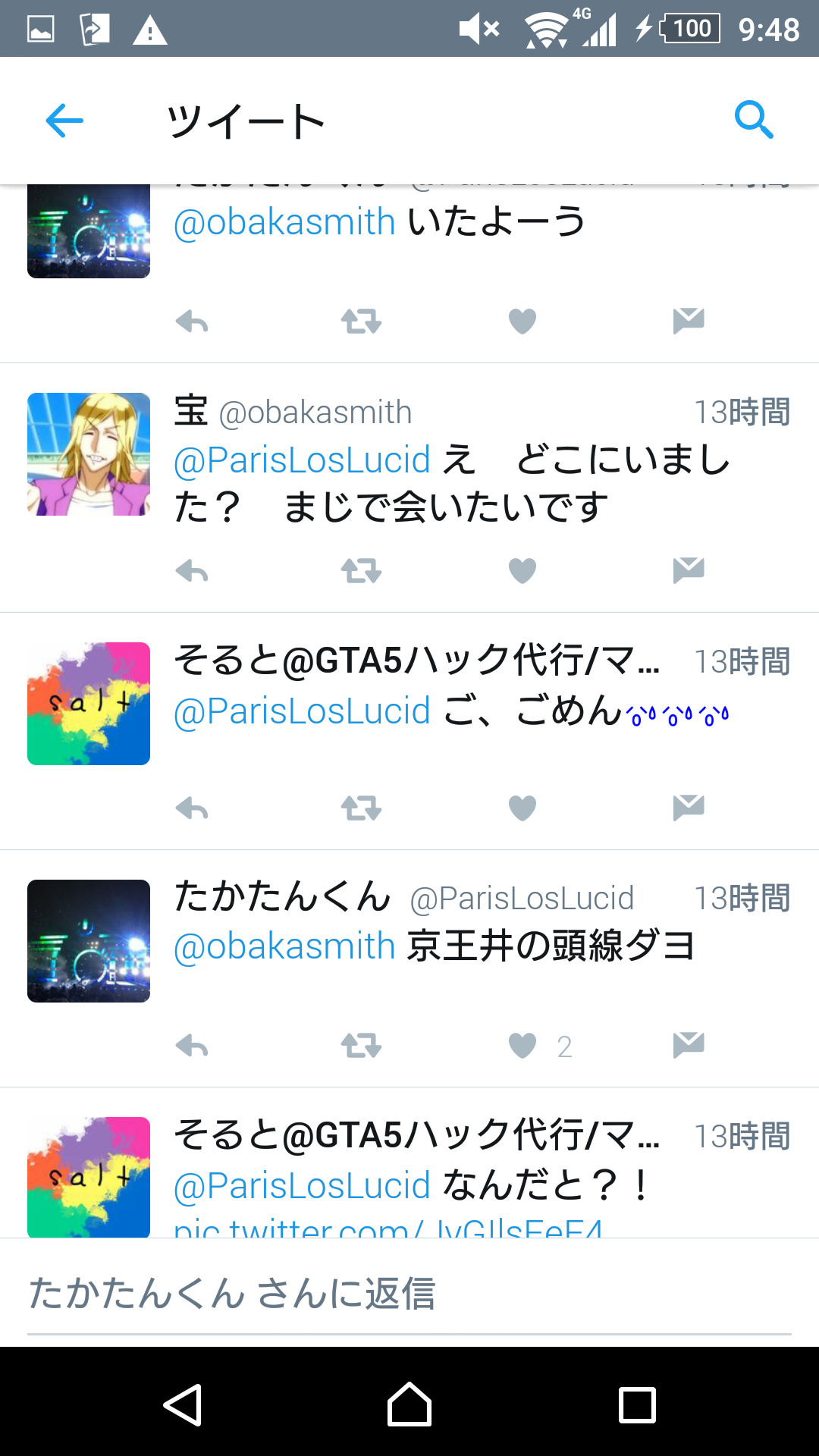
Task: Open @ParisLosLucid mention in なんだと tweet
Action: pyautogui.click(x=302, y=1186)
